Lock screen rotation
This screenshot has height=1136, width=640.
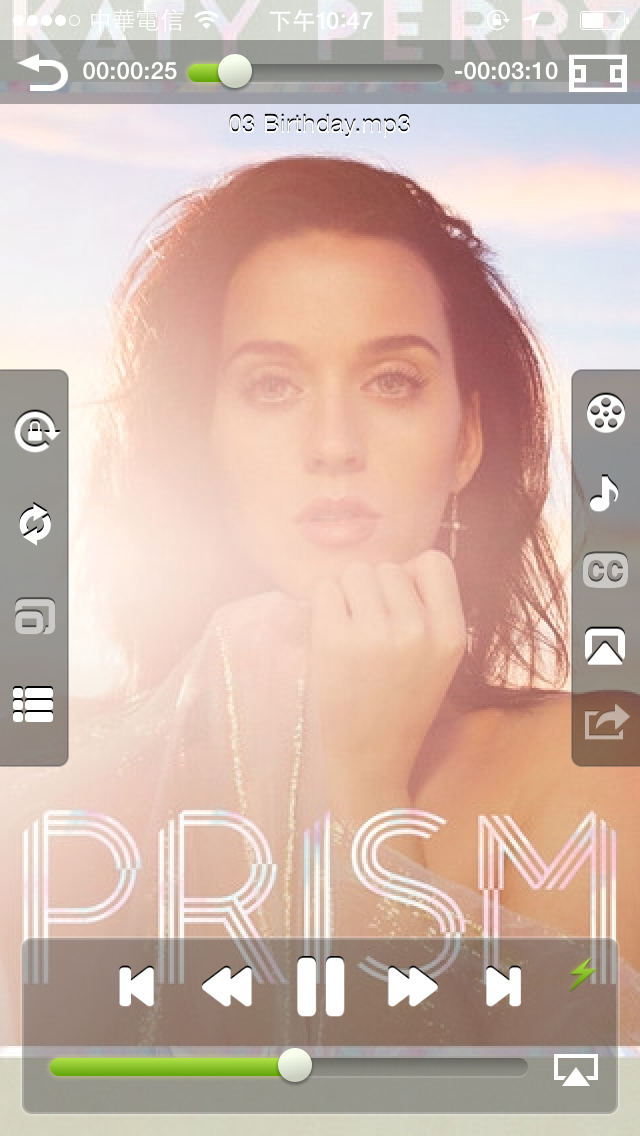click(35, 433)
